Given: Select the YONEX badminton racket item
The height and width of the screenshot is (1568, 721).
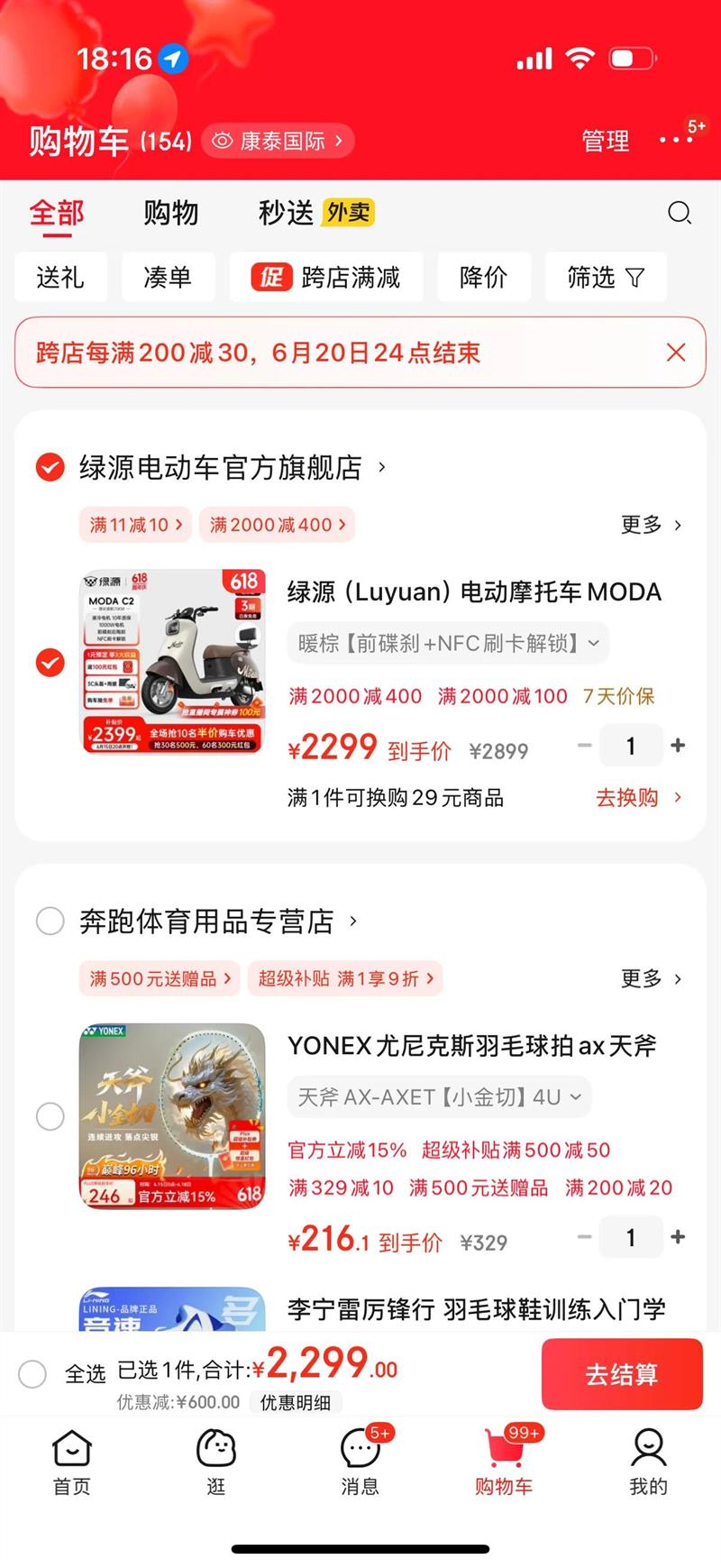Looking at the screenshot, I should pyautogui.click(x=50, y=1116).
